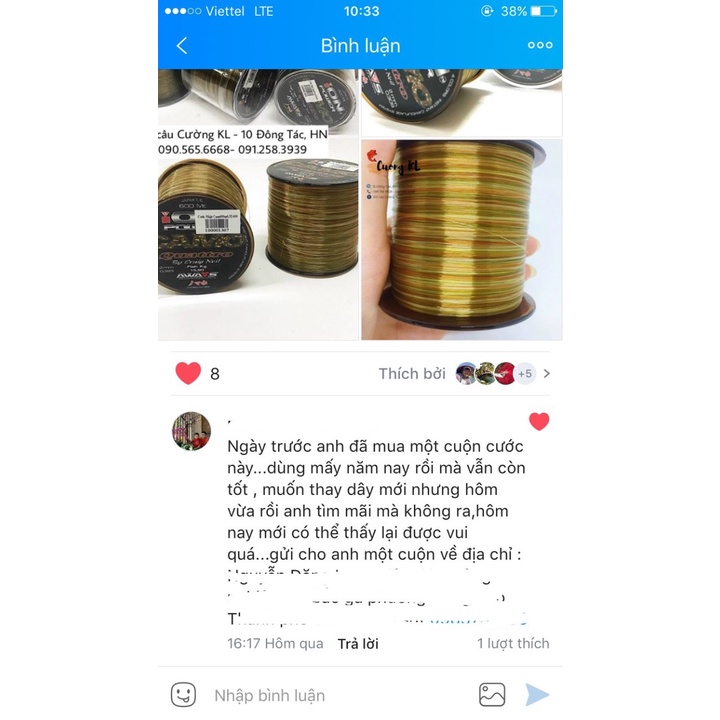
Task: Open the emoji sticker picker
Action: click(182, 695)
